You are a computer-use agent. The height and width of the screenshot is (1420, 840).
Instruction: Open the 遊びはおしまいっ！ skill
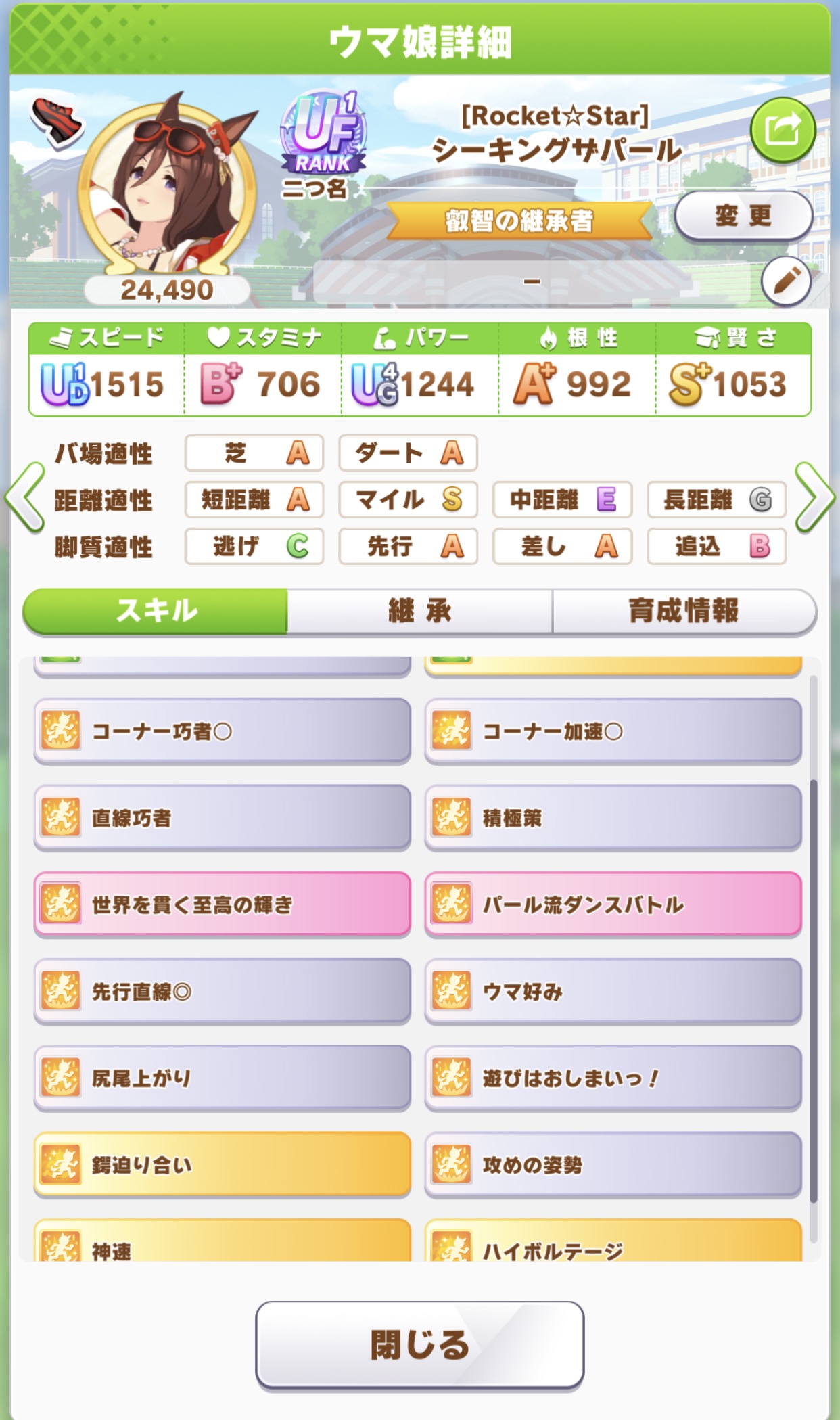coord(613,1078)
